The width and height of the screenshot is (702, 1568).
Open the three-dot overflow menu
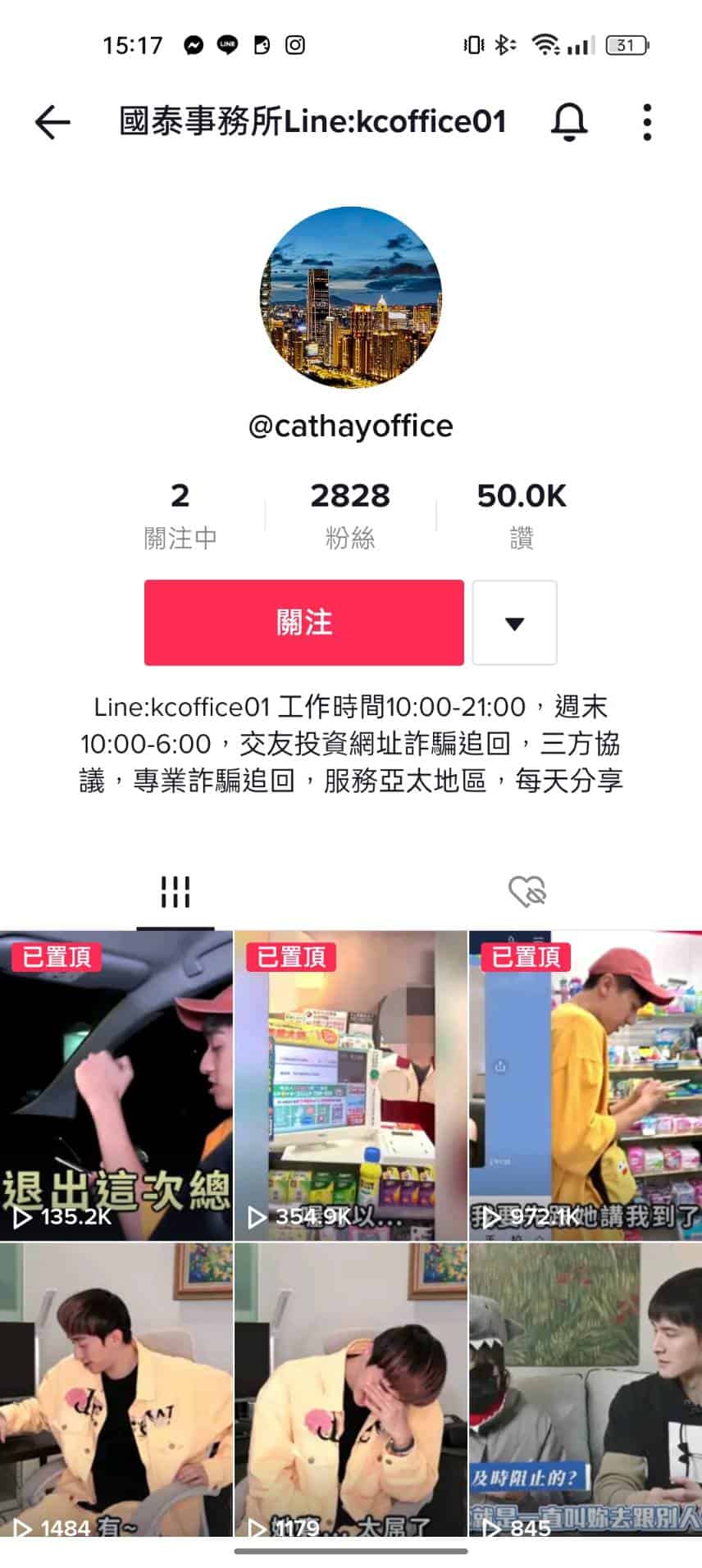click(647, 123)
